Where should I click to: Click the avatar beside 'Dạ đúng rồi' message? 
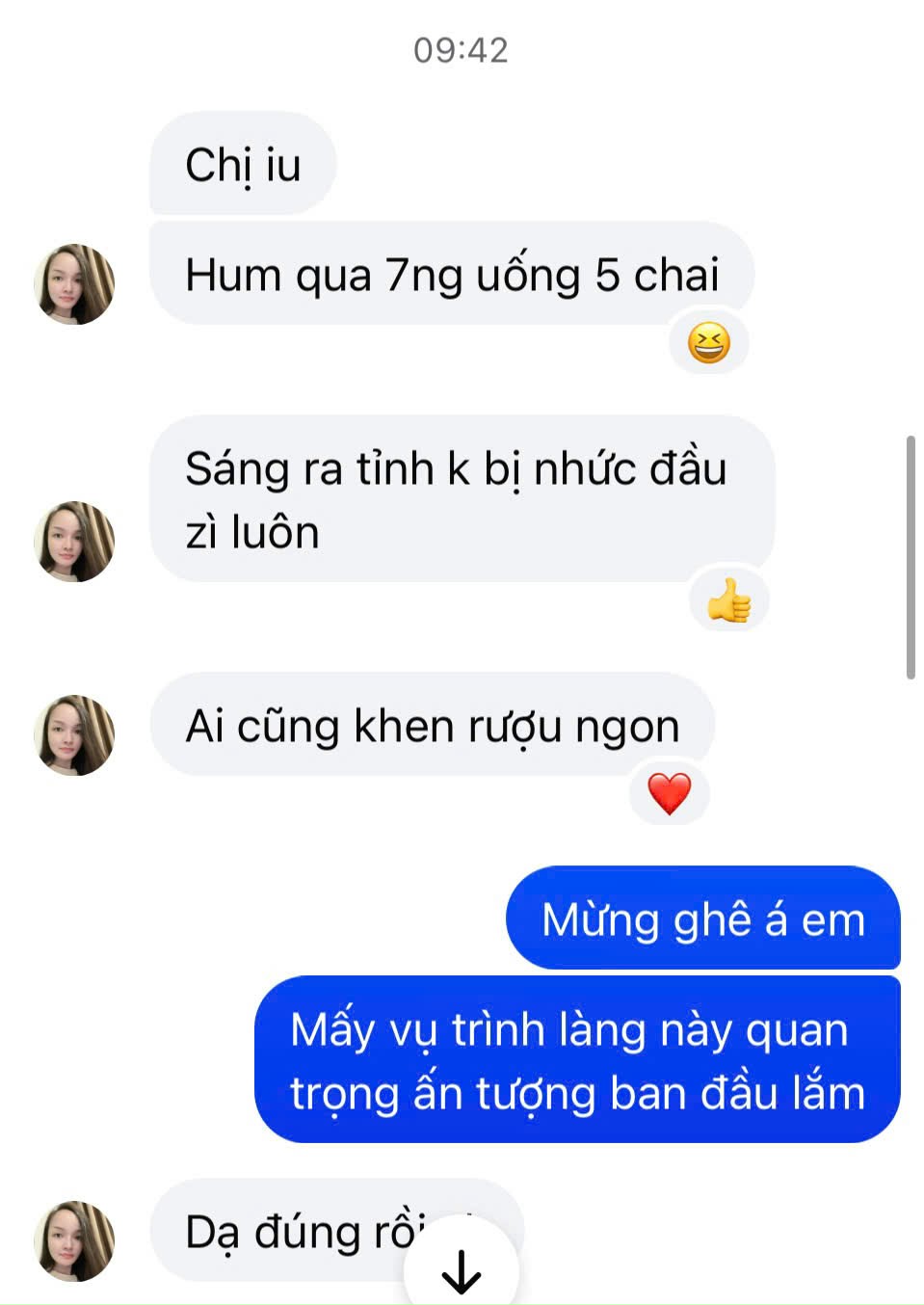pyautogui.click(x=74, y=1239)
